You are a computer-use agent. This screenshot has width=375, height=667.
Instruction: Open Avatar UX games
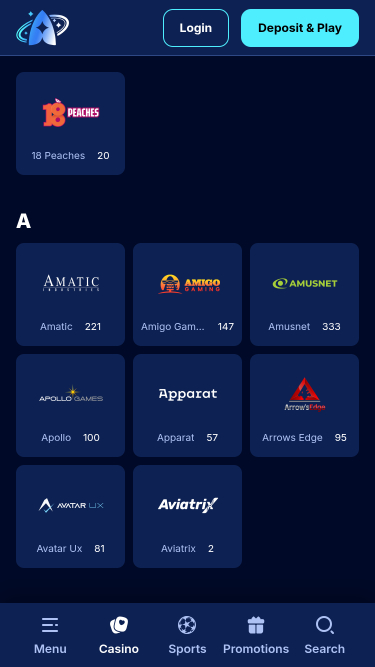(71, 516)
